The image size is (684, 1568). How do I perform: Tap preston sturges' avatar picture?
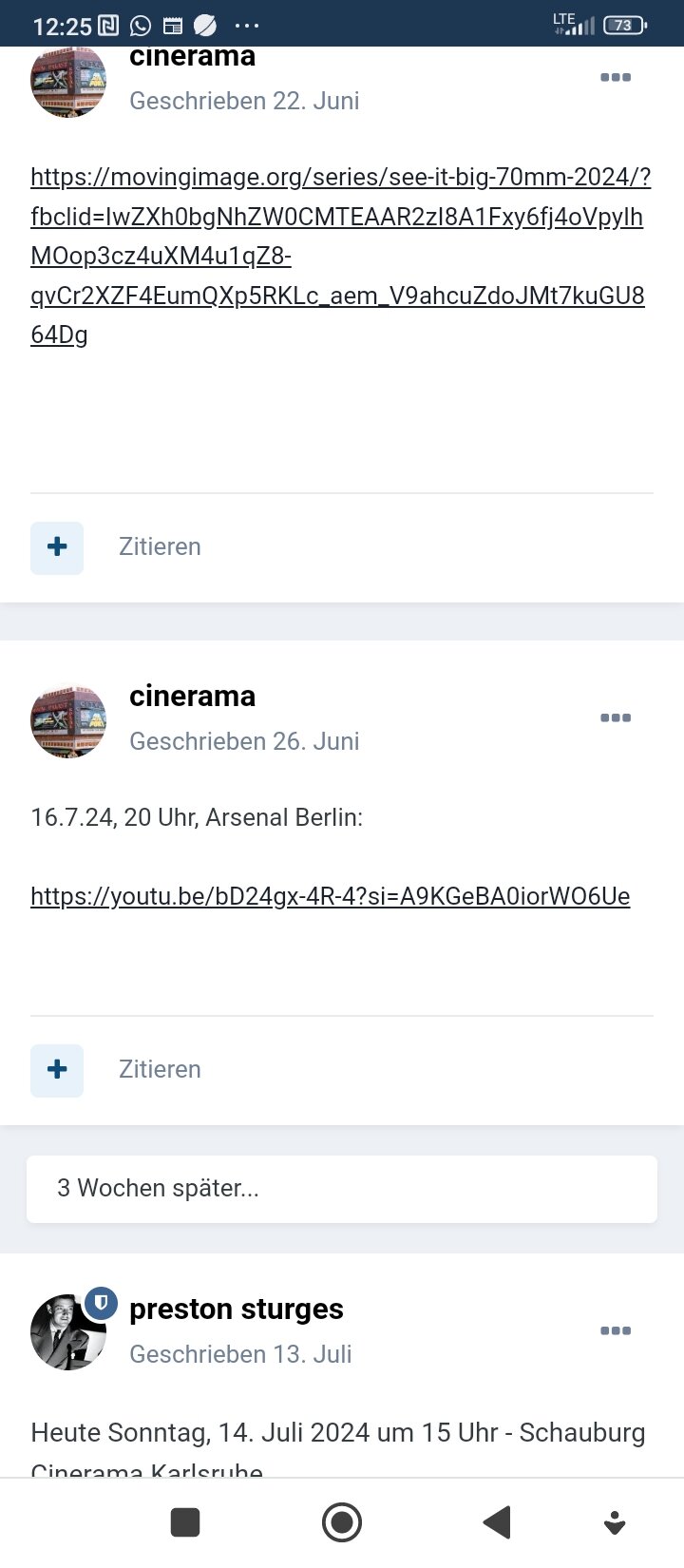click(x=68, y=1332)
